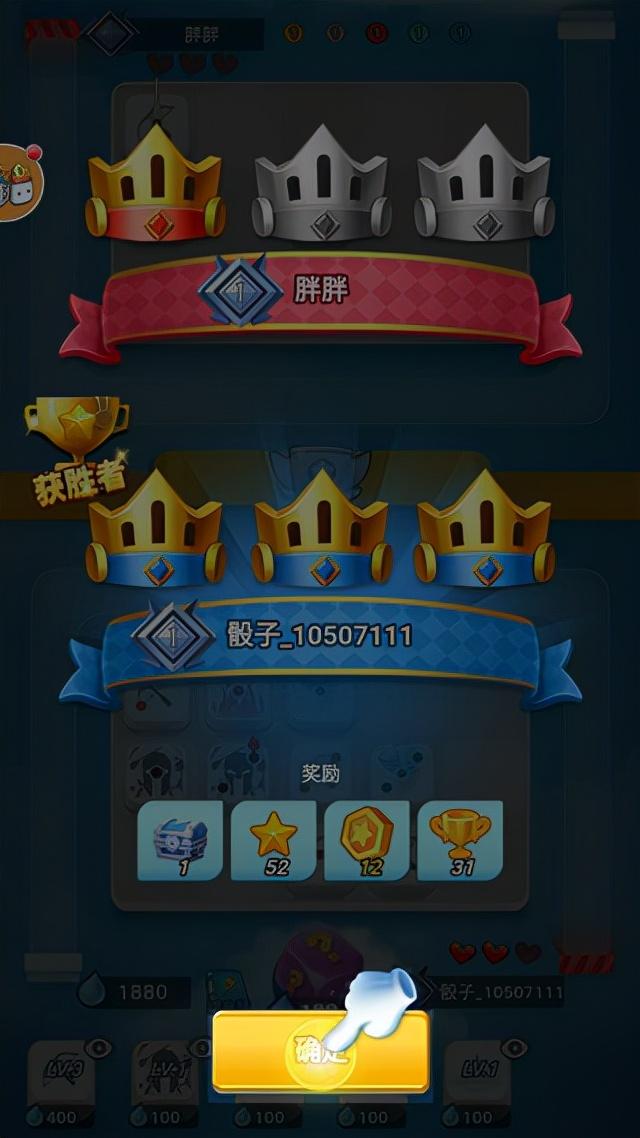Open the treasure chest reward item
This screenshot has height=1138, width=640.
[180, 840]
